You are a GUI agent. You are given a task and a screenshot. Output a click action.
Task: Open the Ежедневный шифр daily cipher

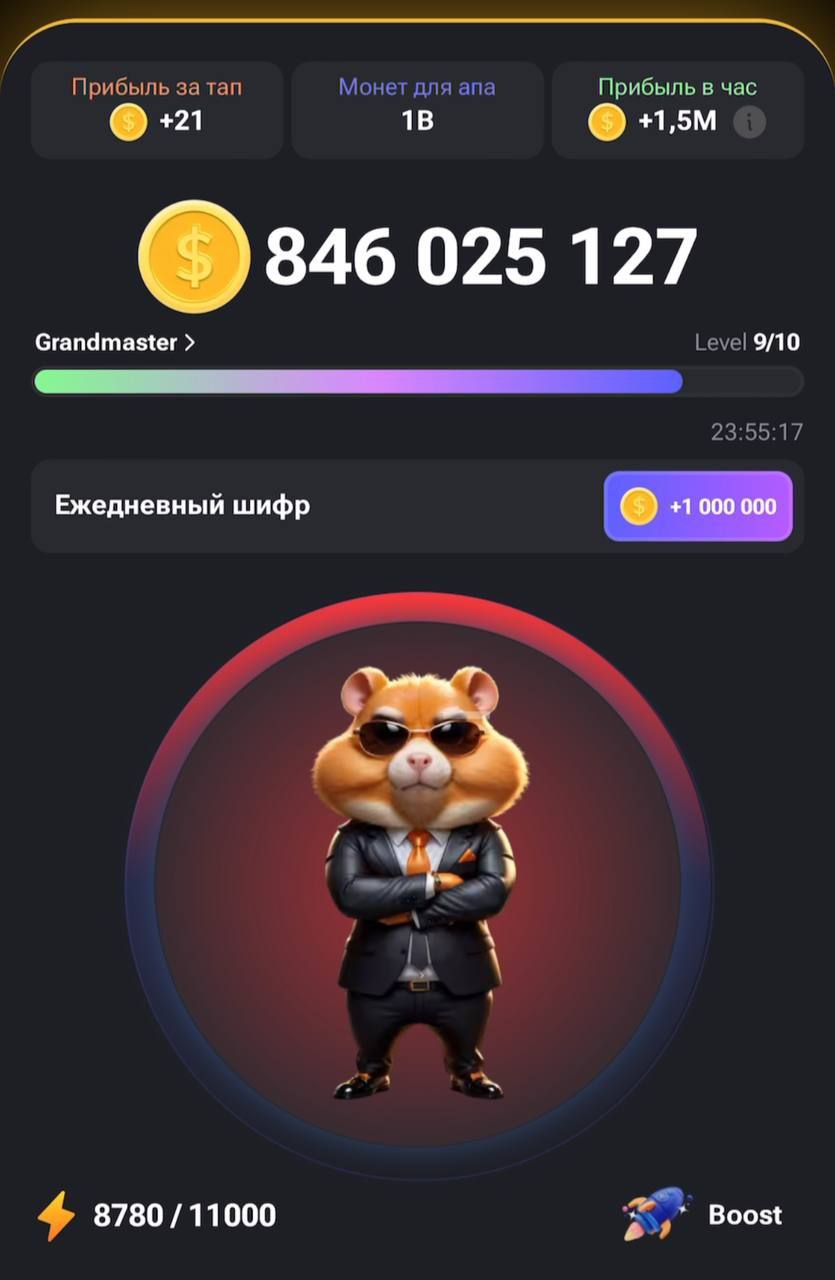[x=417, y=506]
